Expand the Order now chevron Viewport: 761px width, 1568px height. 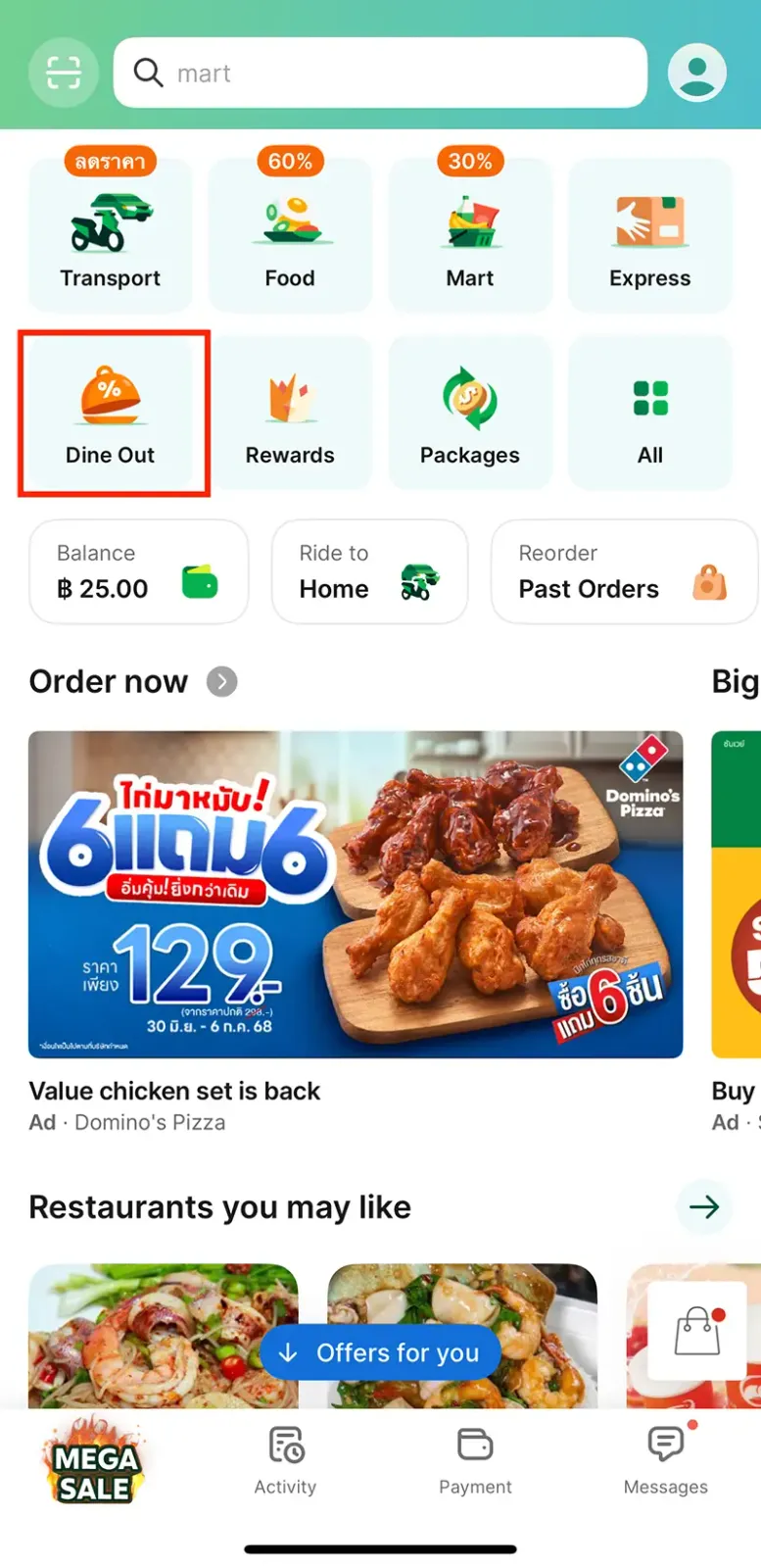click(x=222, y=681)
